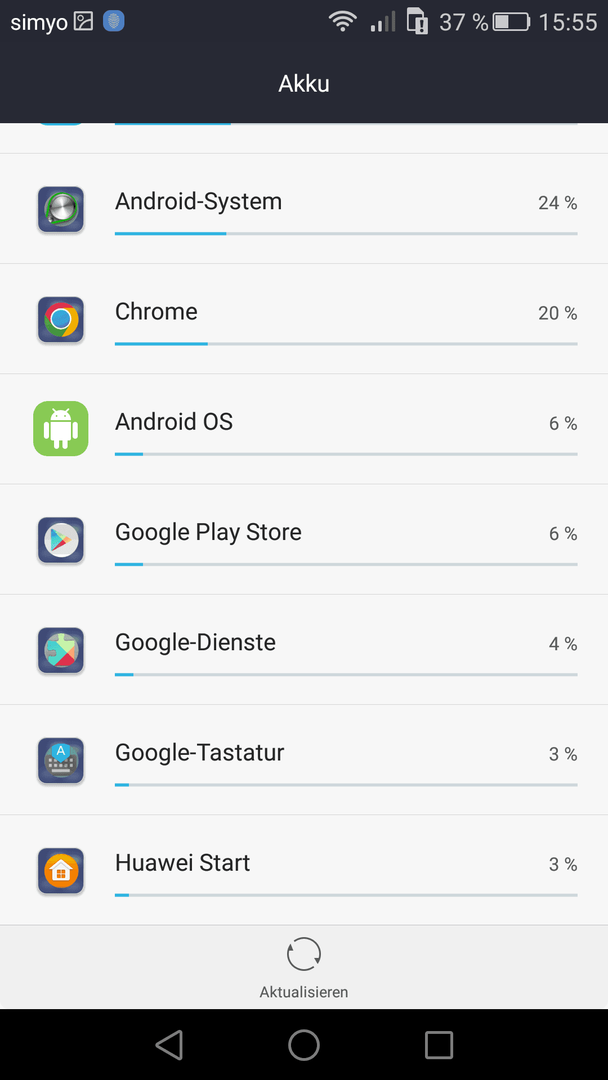
Task: Select the Google-Tastatur row
Action: (304, 760)
